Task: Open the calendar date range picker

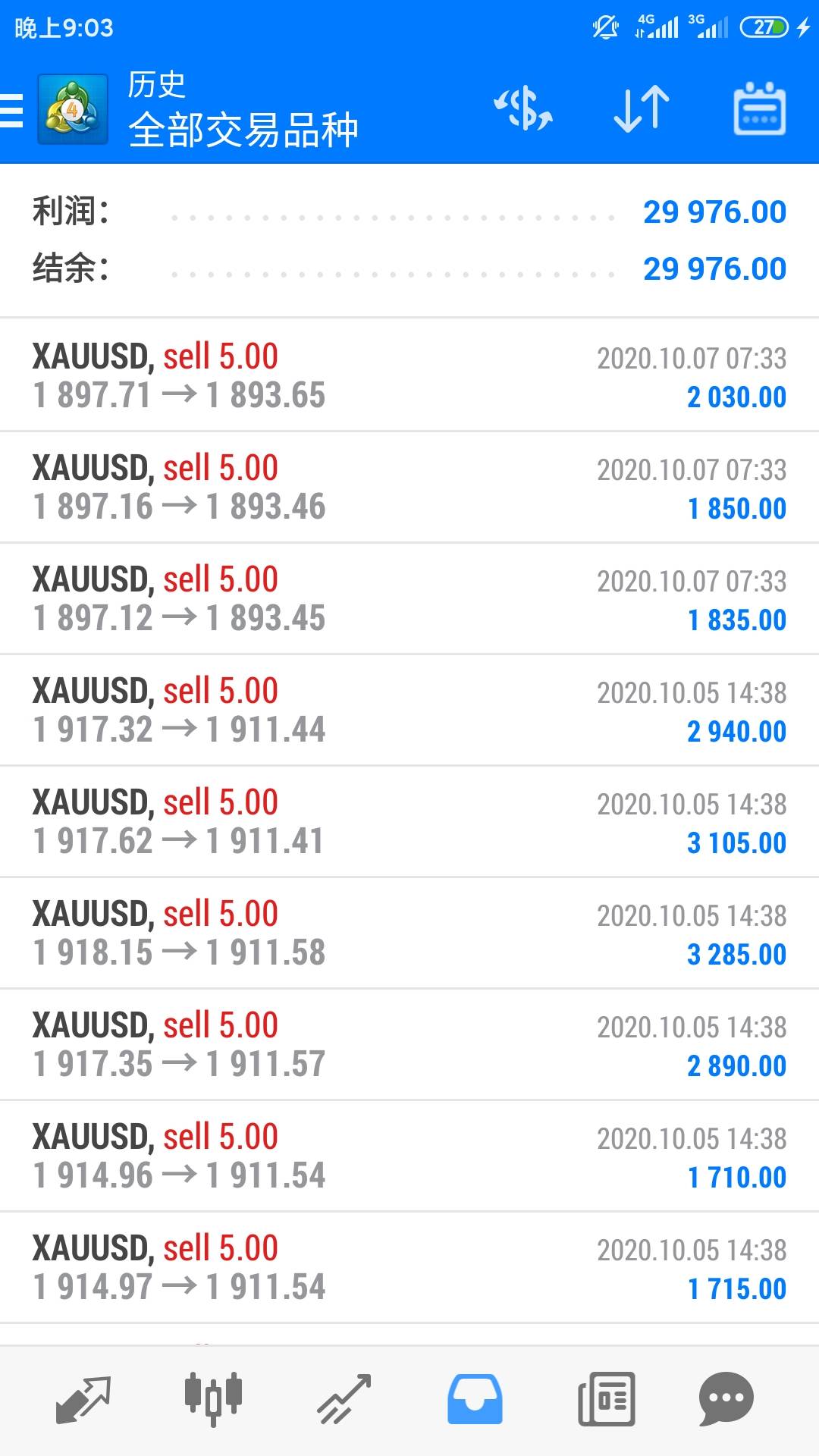Action: [x=759, y=109]
